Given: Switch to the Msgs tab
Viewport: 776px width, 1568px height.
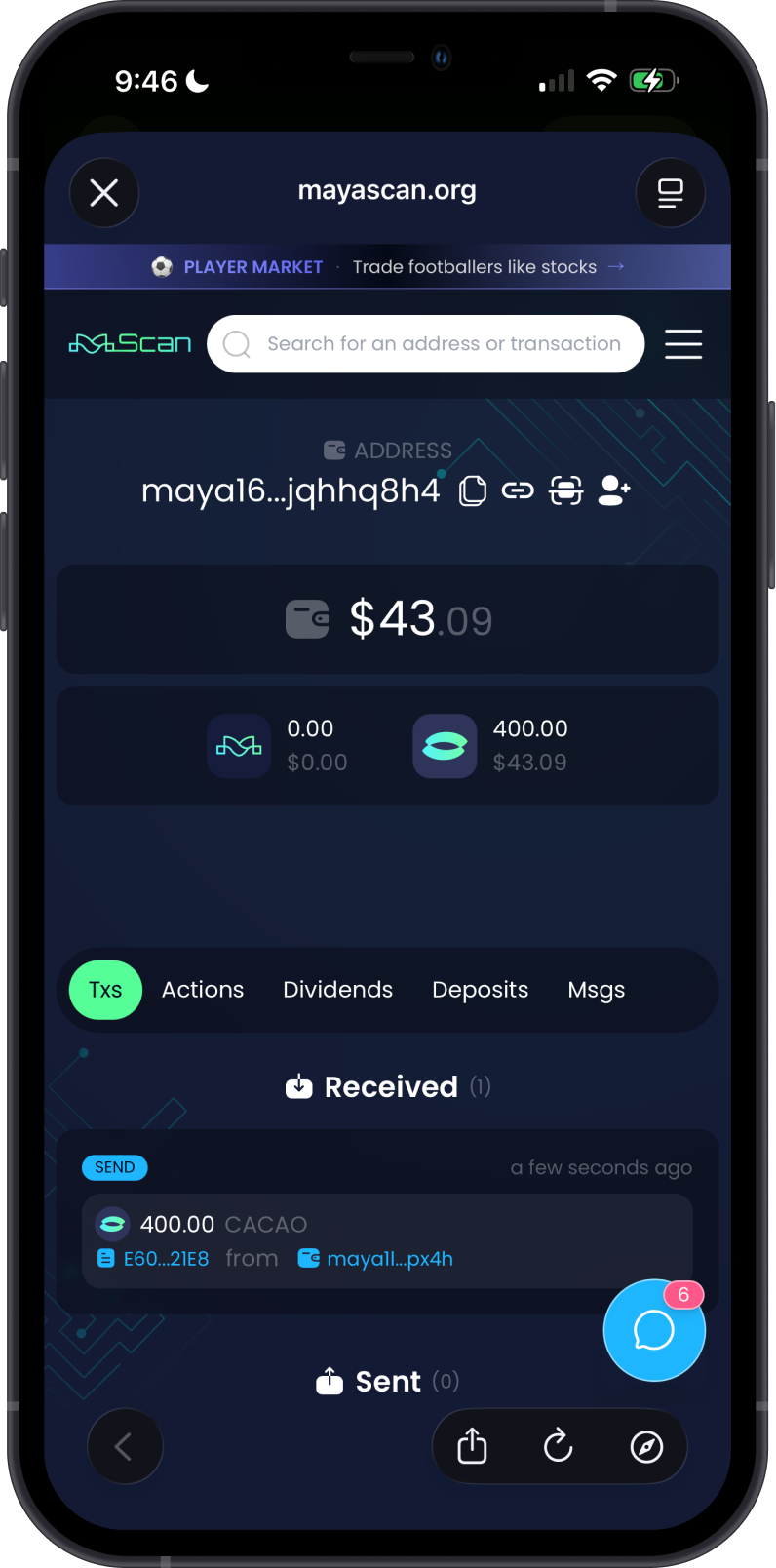Looking at the screenshot, I should point(597,990).
